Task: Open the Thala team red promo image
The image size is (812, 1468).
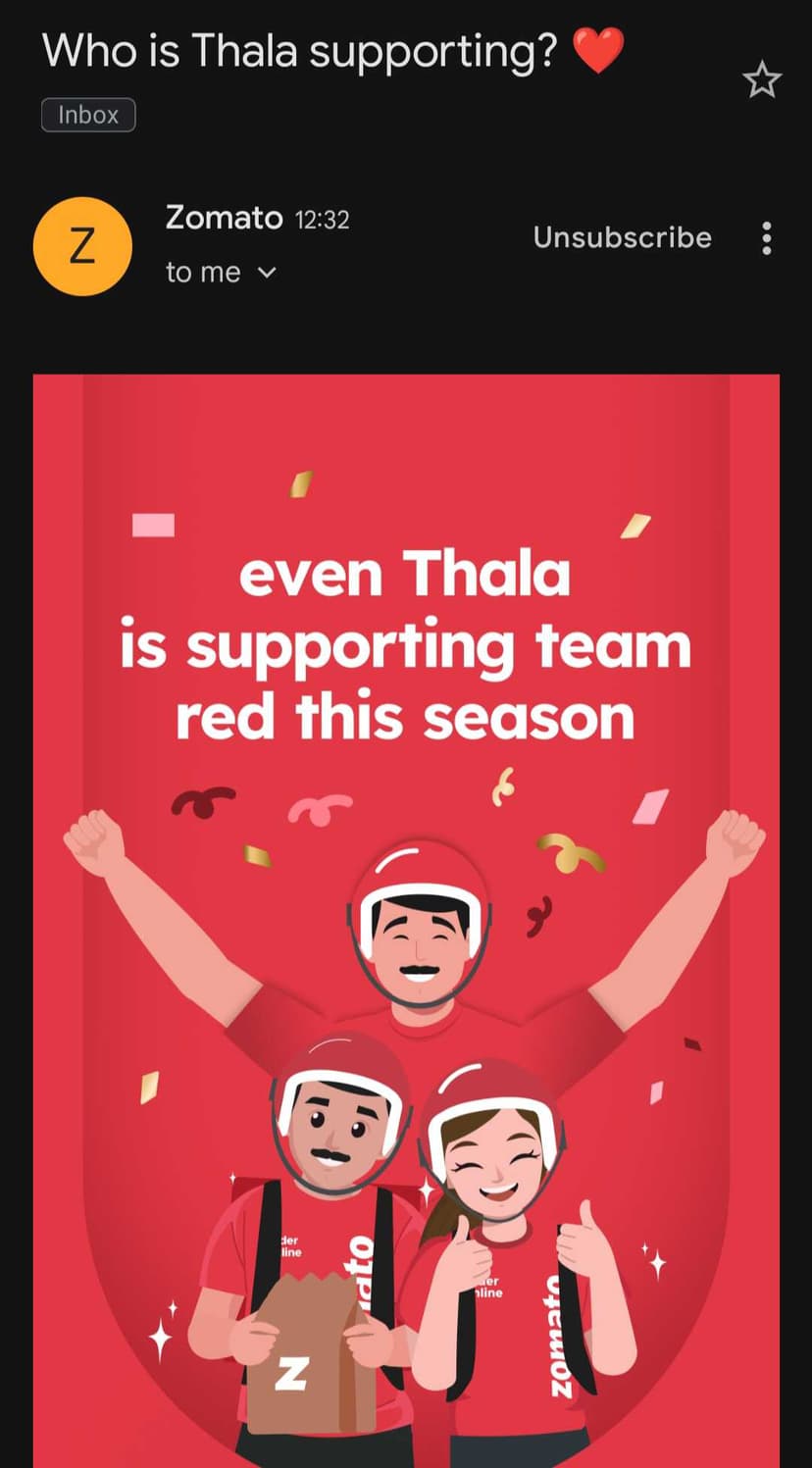Action: click(x=406, y=920)
